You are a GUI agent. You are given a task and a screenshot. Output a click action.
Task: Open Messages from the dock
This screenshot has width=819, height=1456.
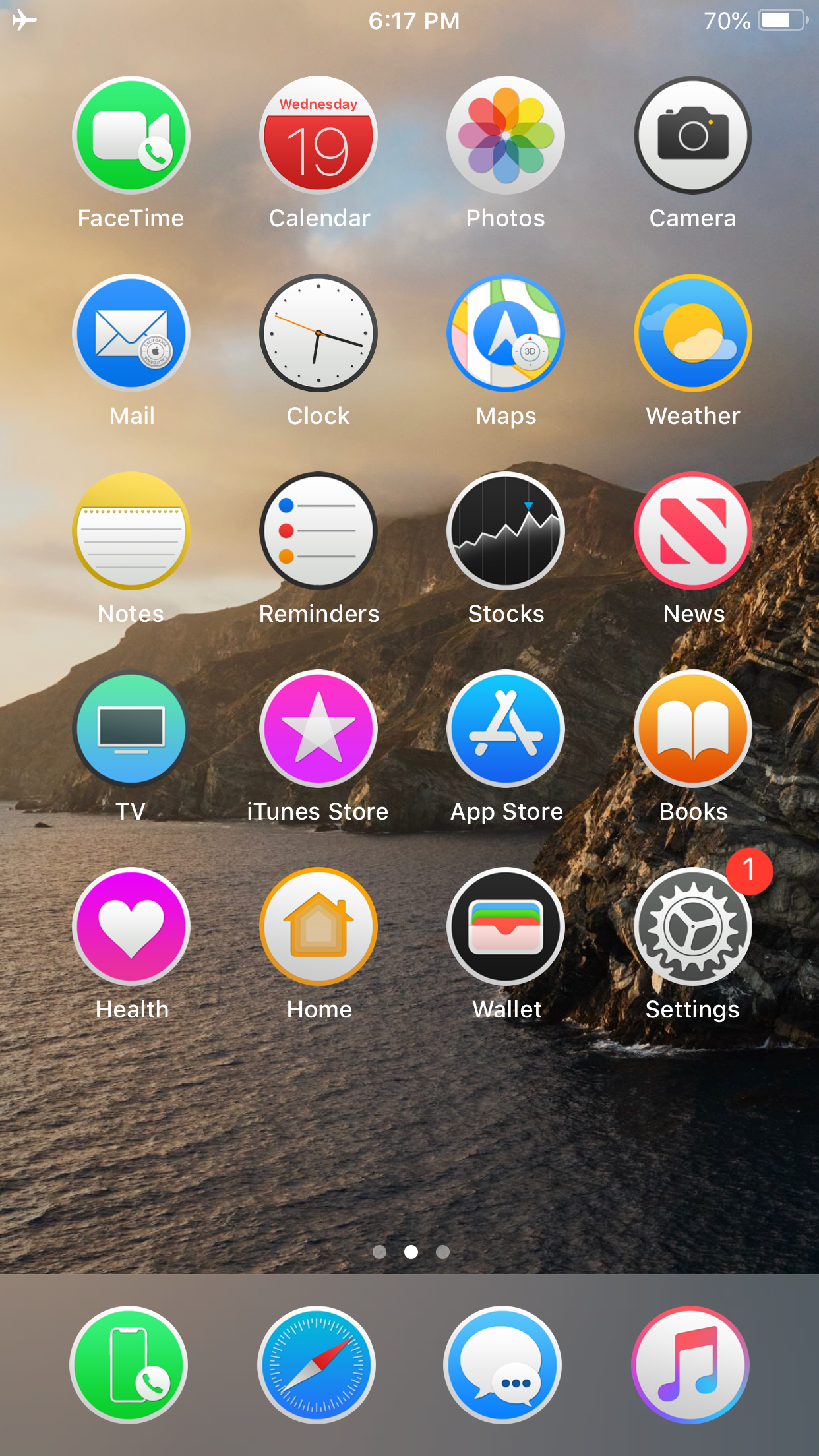coord(502,1365)
